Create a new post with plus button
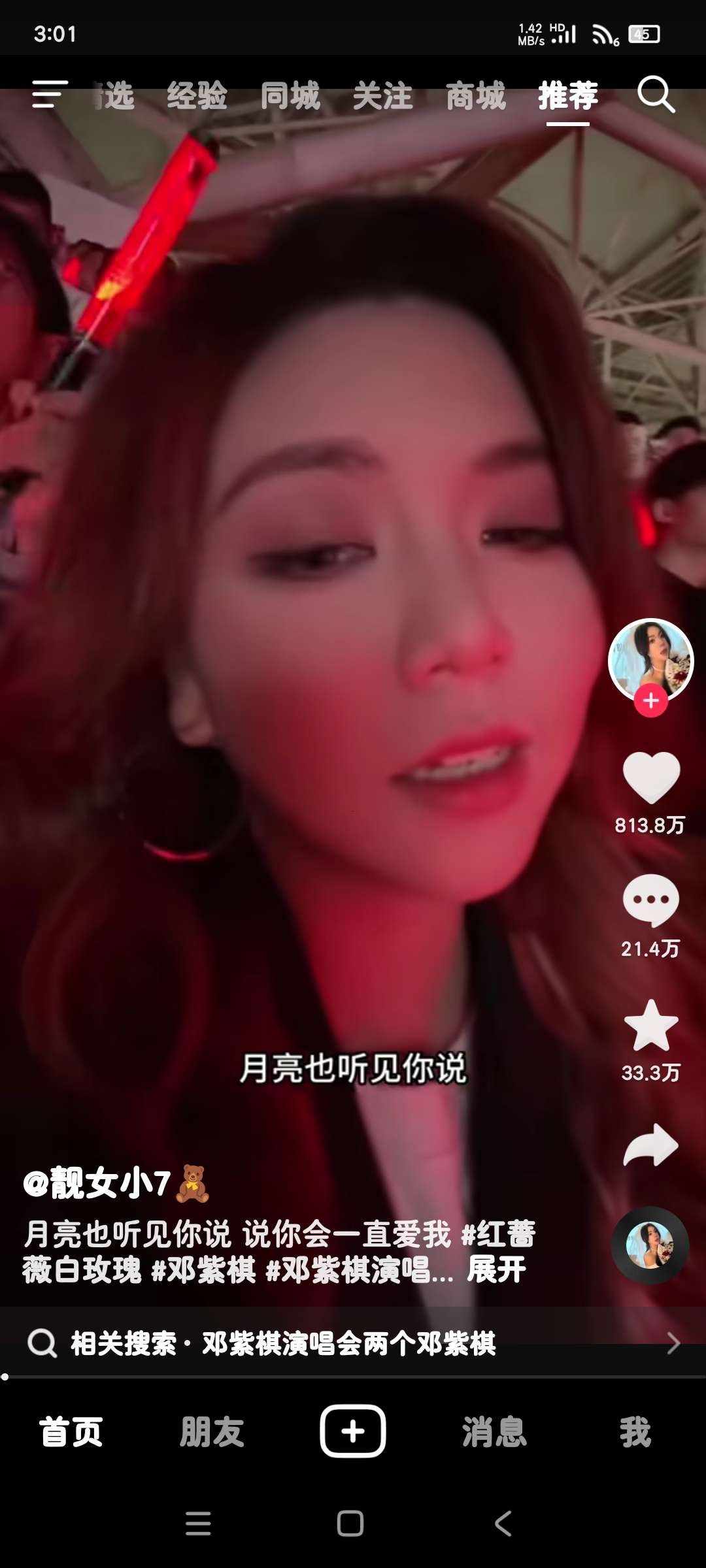706x1568 pixels. click(352, 1431)
